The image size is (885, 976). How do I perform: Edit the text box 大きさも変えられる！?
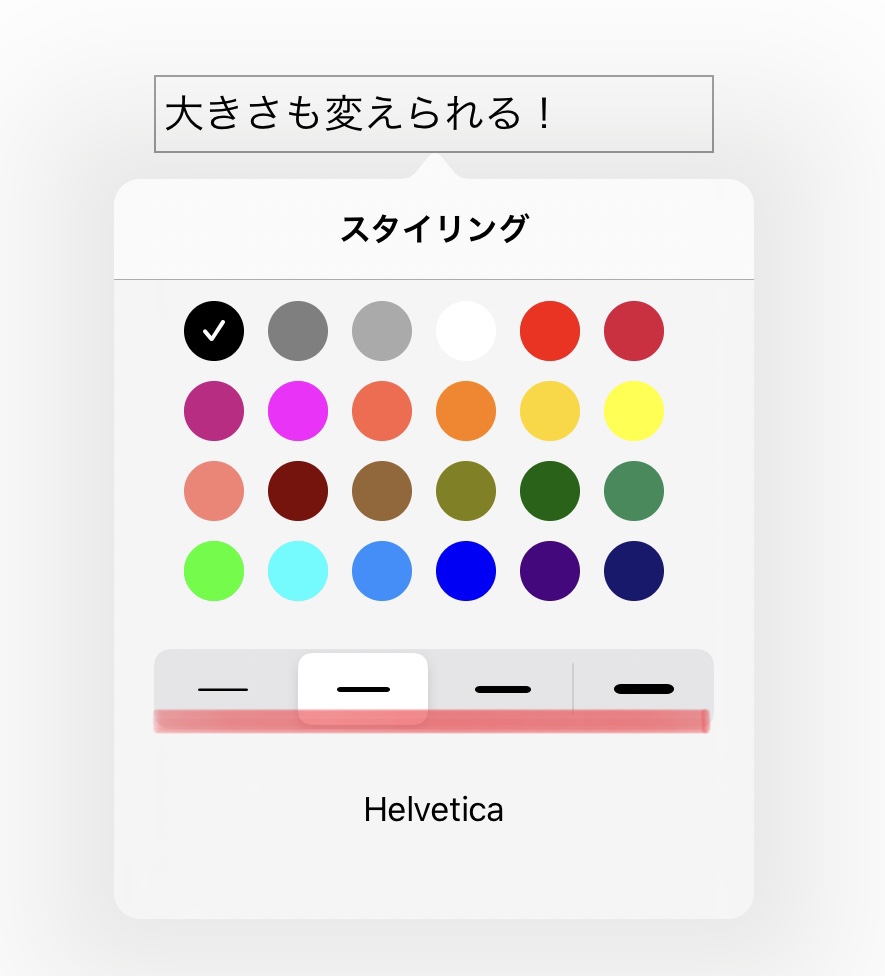tap(433, 114)
